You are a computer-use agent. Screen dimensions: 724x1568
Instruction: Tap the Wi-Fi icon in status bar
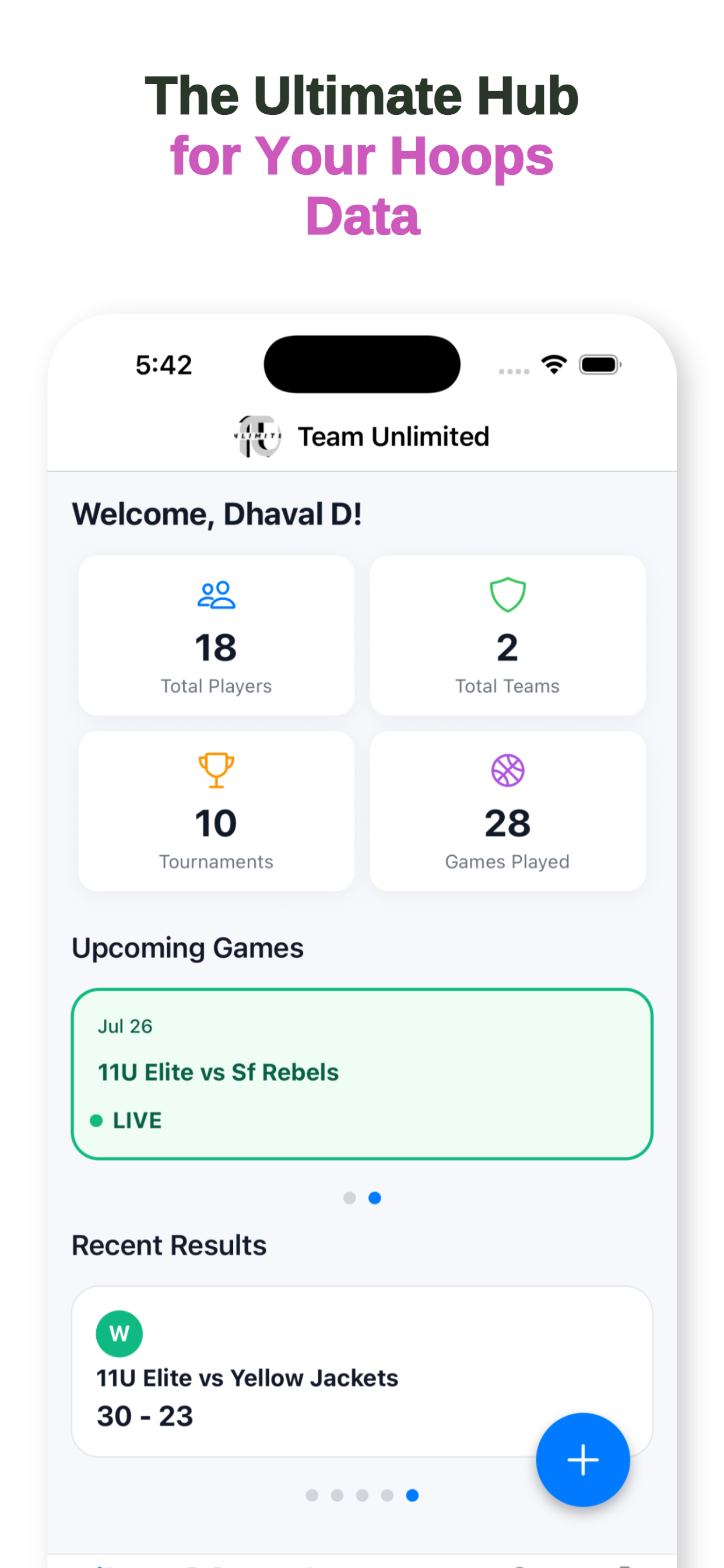(x=554, y=363)
